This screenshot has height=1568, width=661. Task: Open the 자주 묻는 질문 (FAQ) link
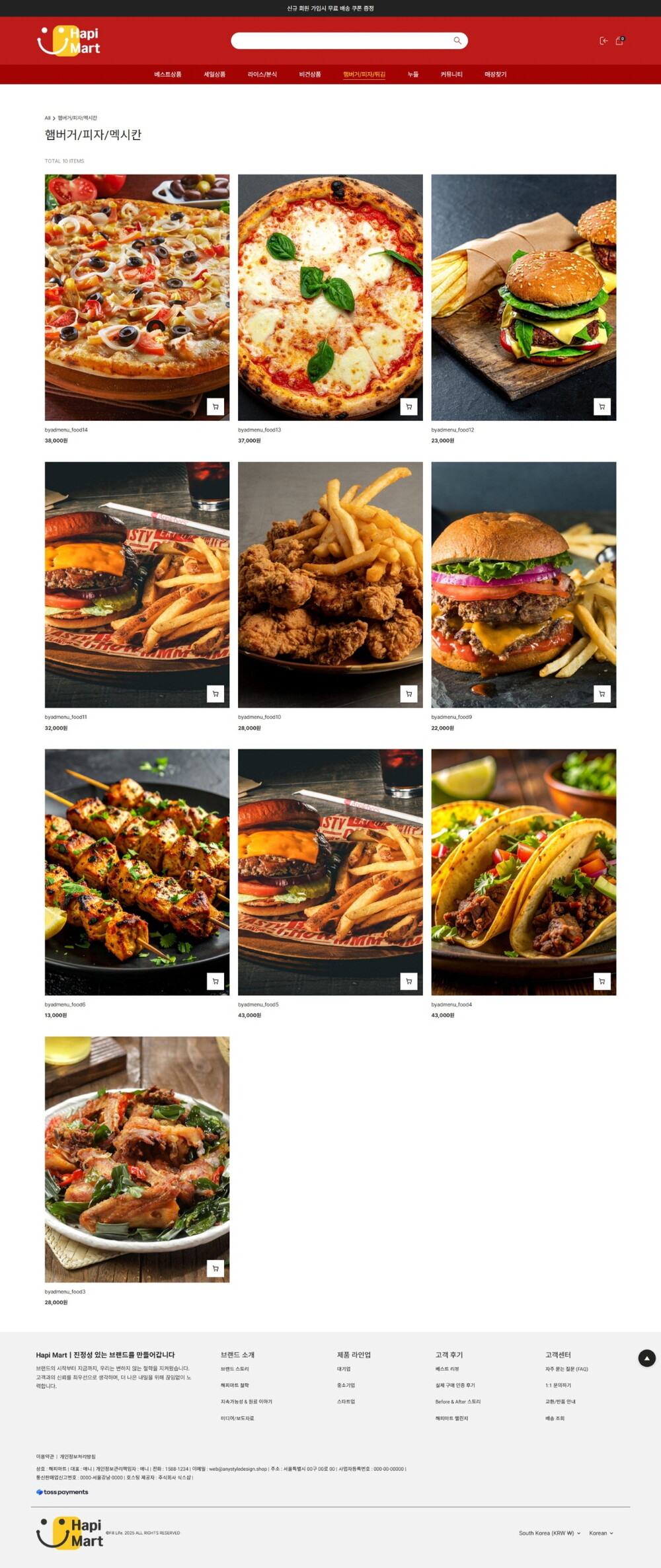coord(566,1369)
